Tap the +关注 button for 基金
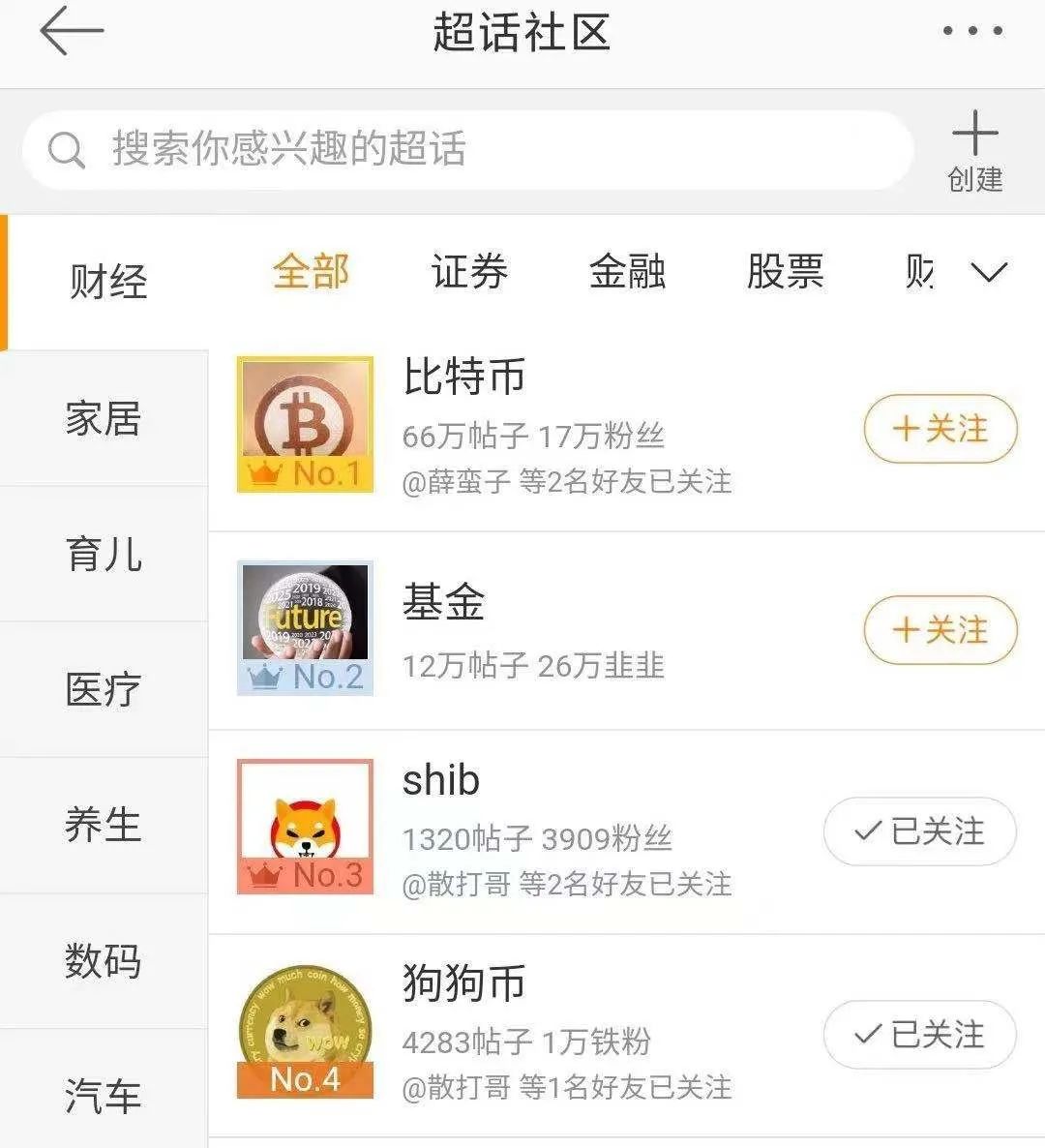This screenshot has height=1148, width=1045. tap(939, 630)
